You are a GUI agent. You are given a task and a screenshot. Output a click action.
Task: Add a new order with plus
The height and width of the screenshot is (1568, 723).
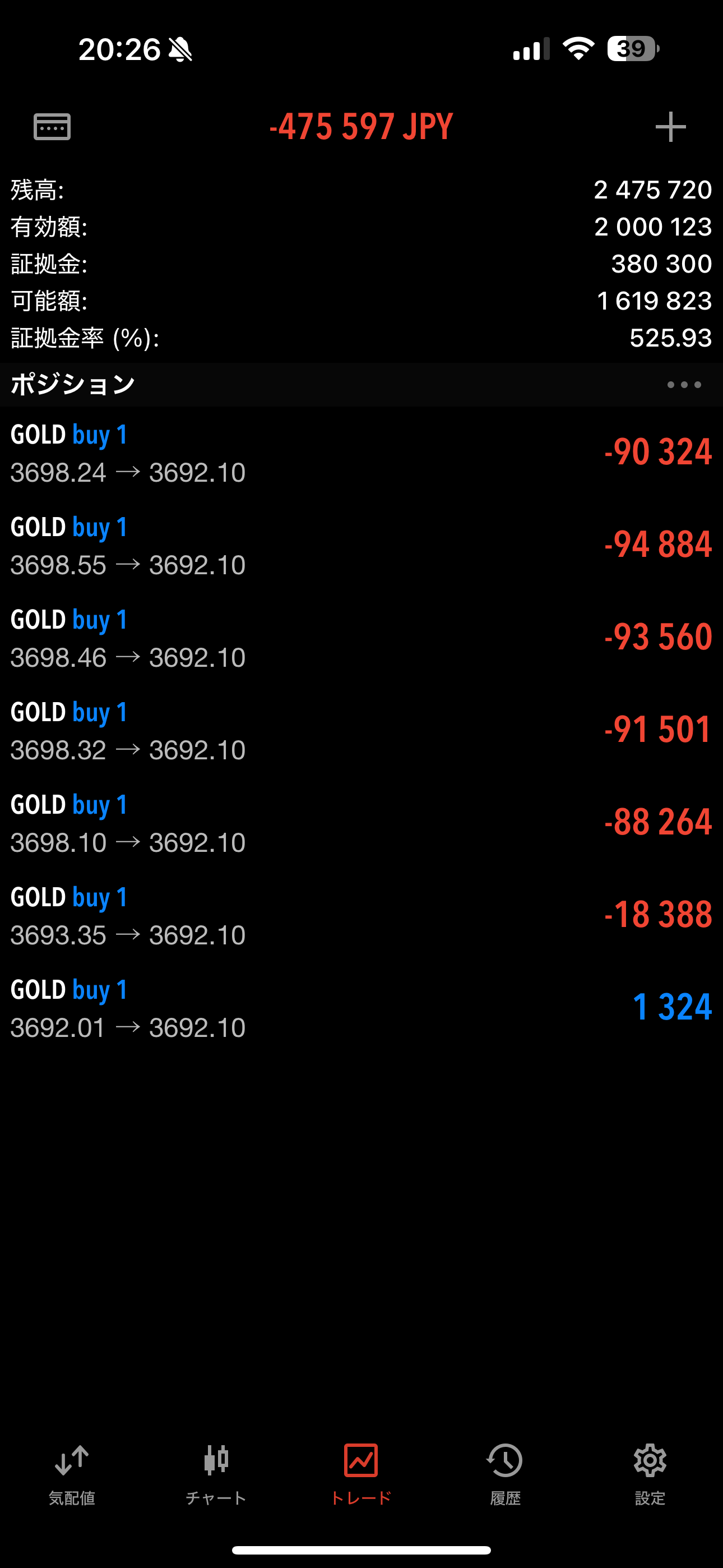pyautogui.click(x=670, y=127)
